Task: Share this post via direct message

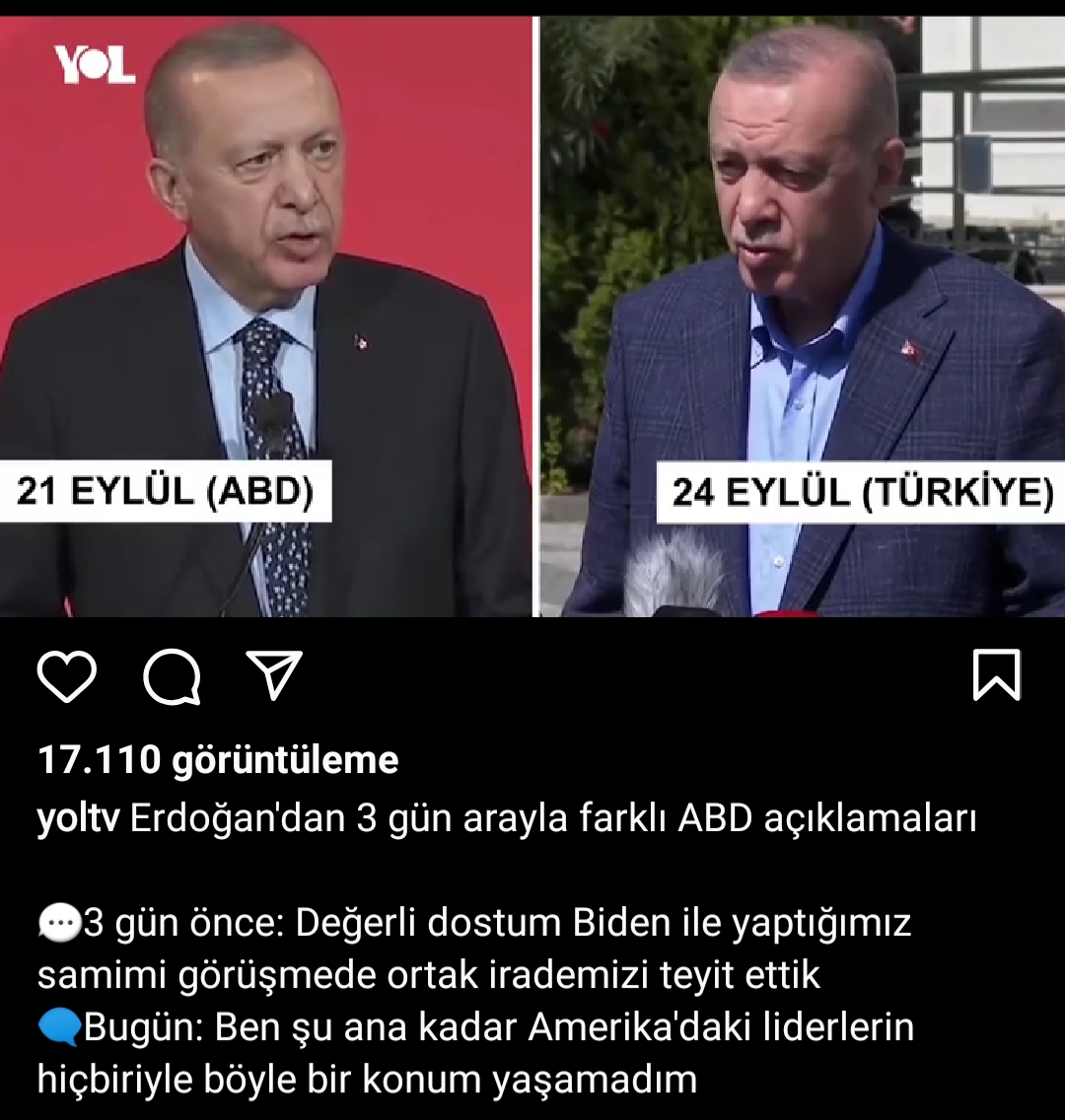Action: [274, 675]
